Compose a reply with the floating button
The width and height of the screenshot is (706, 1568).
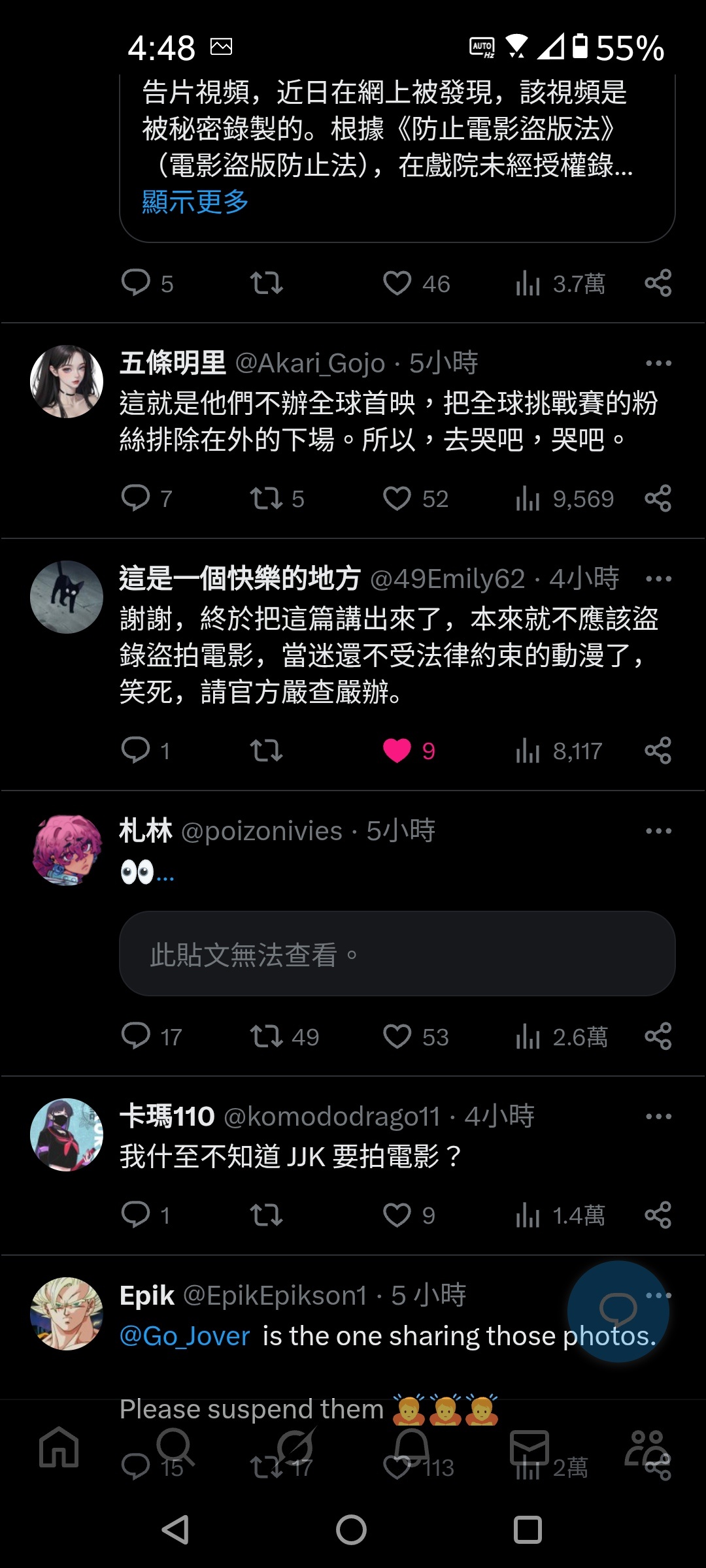click(x=618, y=1311)
